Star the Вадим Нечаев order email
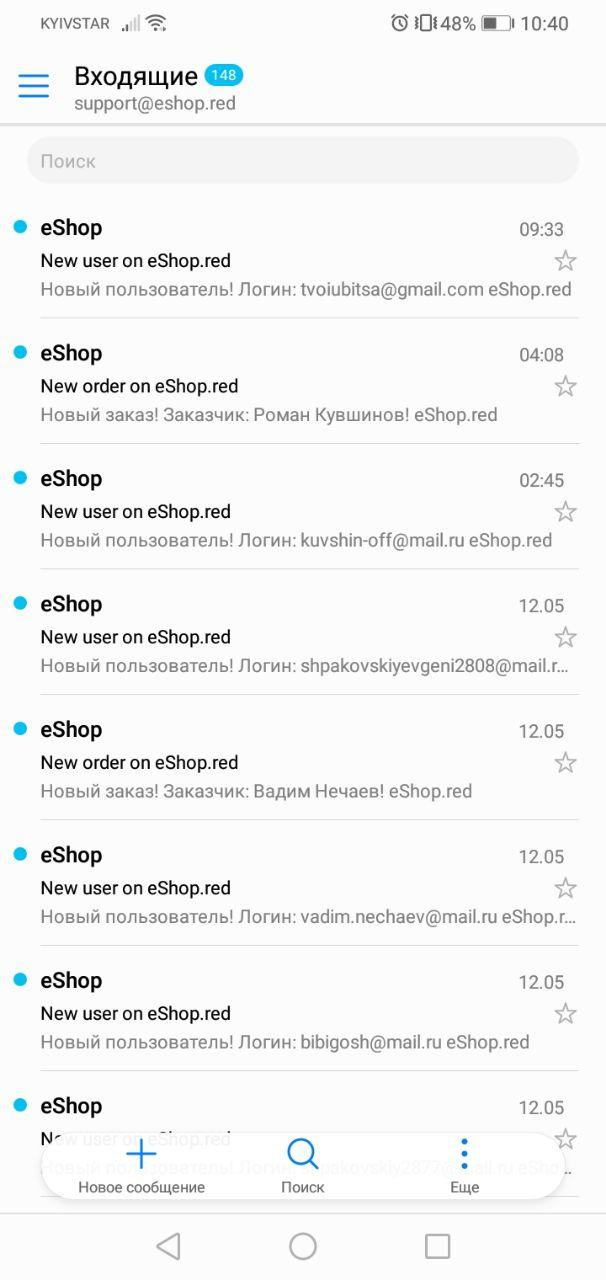The image size is (606, 1280). click(565, 763)
